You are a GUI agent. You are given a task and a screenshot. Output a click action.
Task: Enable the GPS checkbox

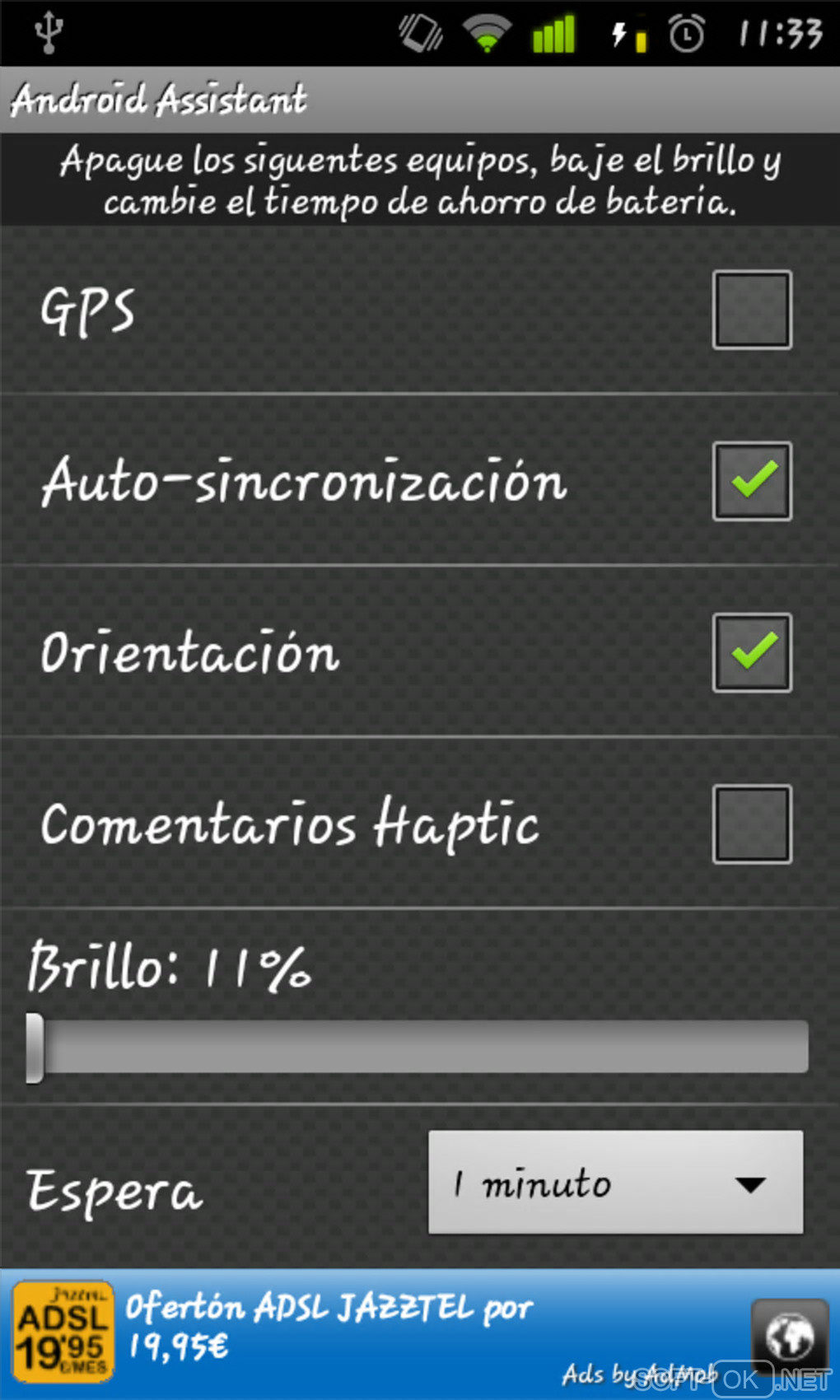[x=751, y=310]
